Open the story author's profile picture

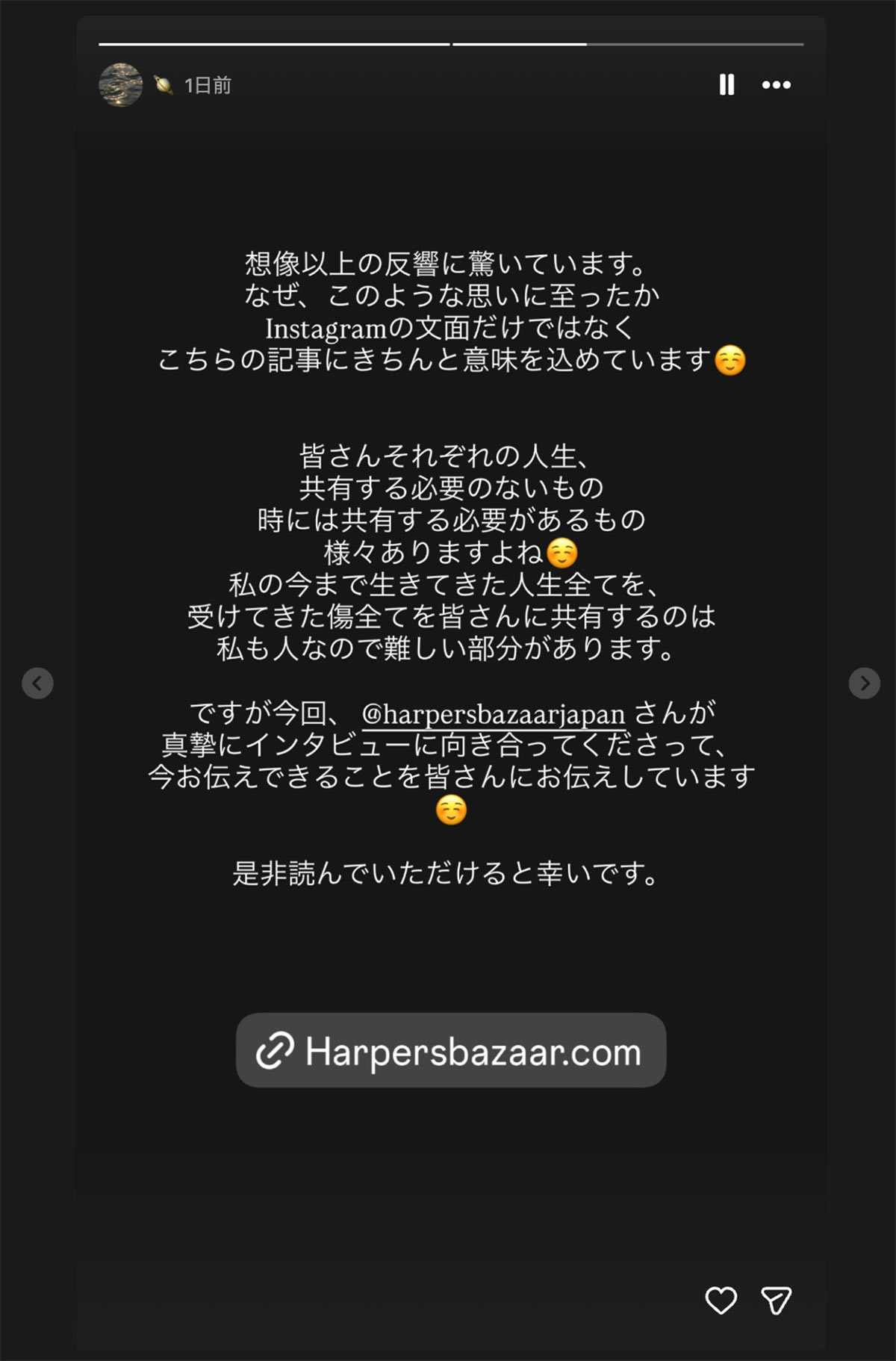tap(120, 85)
